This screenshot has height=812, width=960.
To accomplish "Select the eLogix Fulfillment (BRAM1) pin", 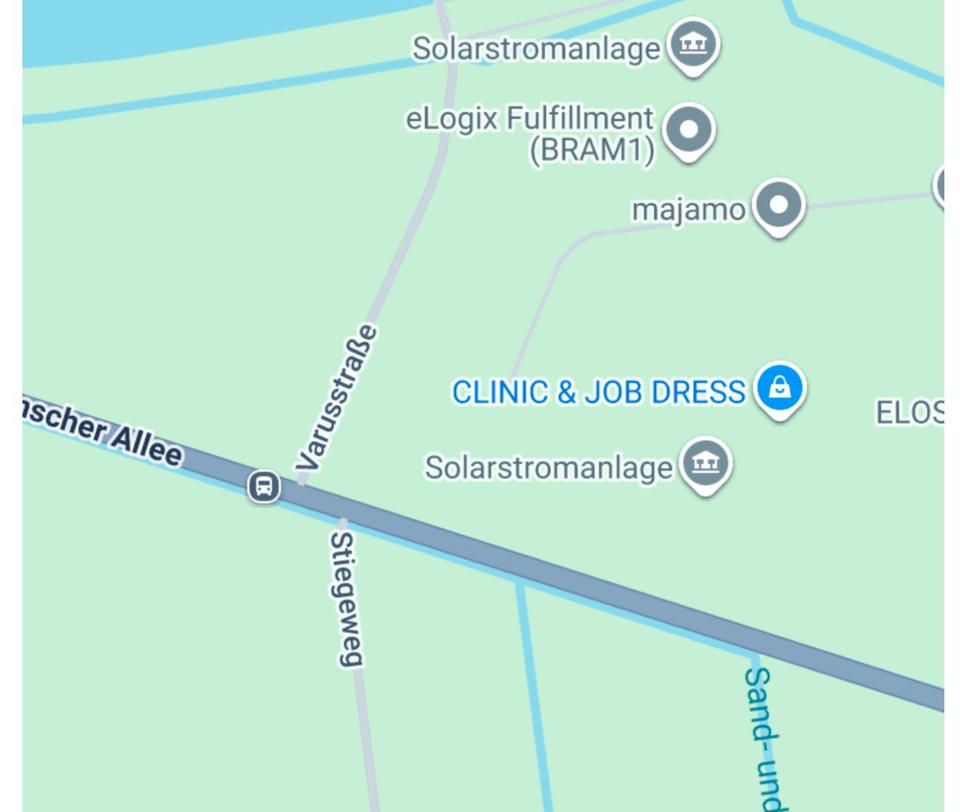I will click(688, 129).
